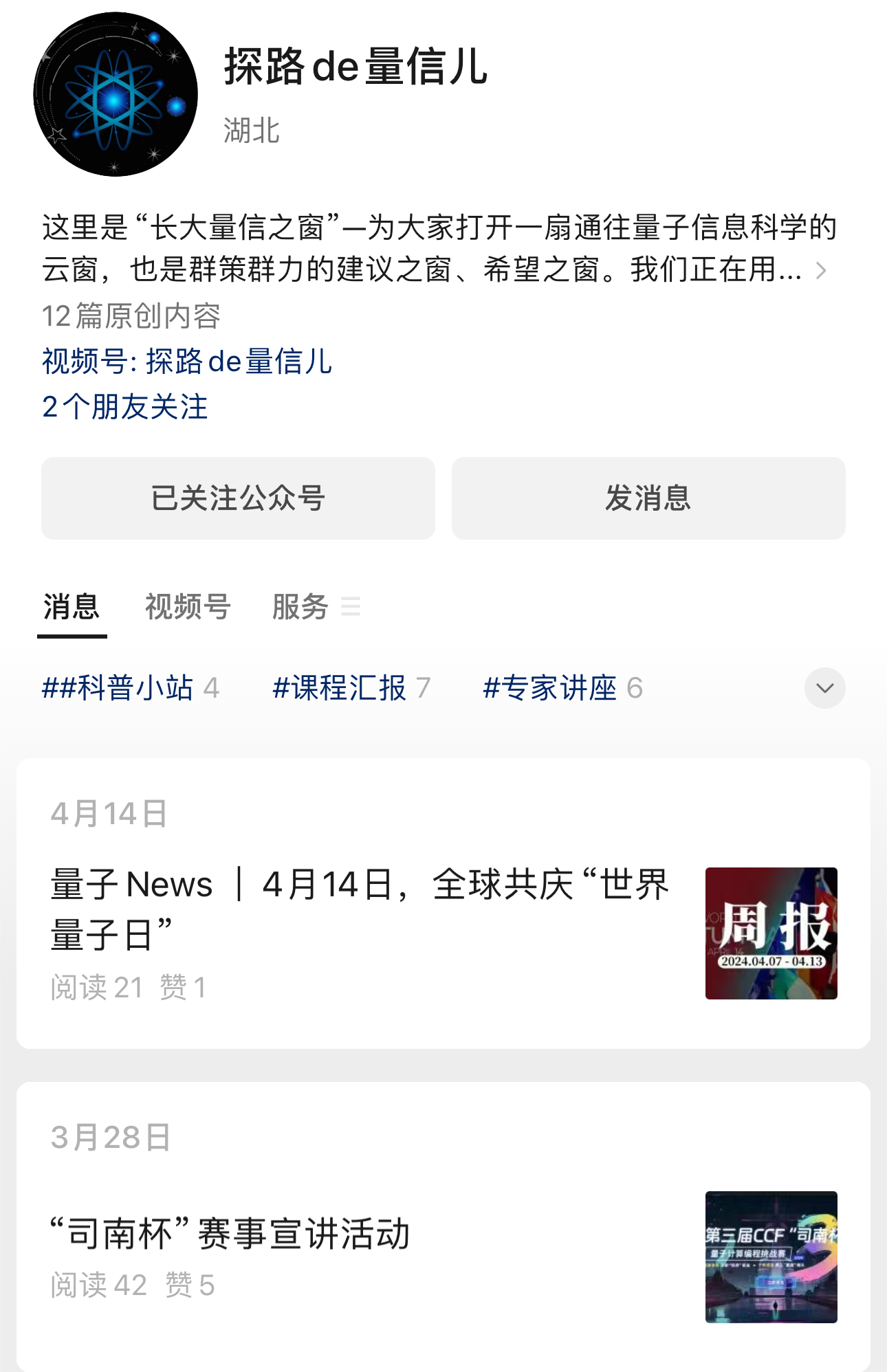Expand the topic tags dropdown arrow

[824, 688]
